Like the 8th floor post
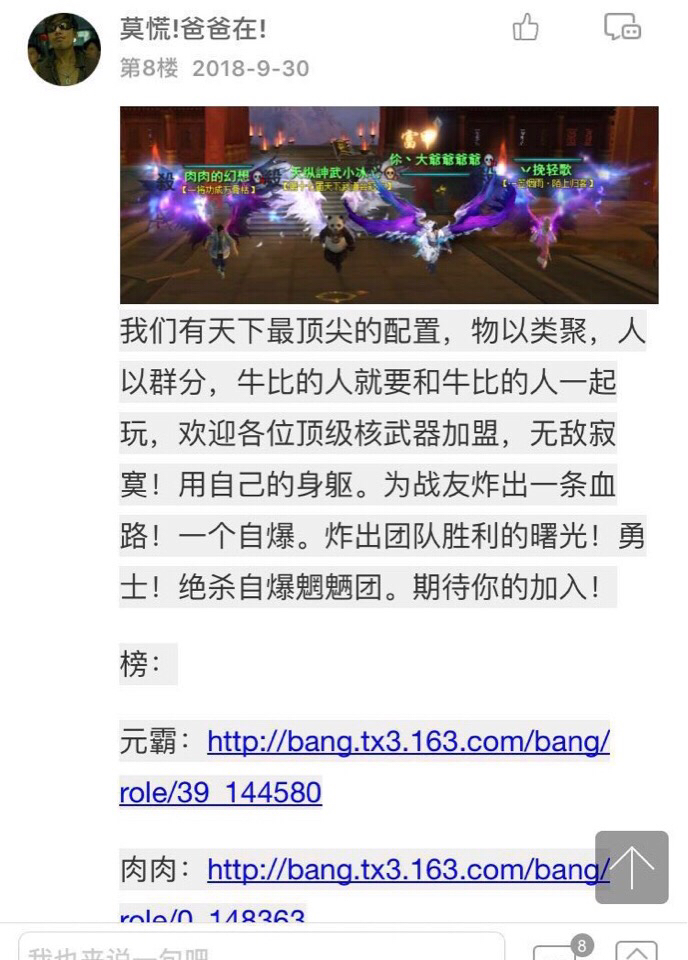 525,28
